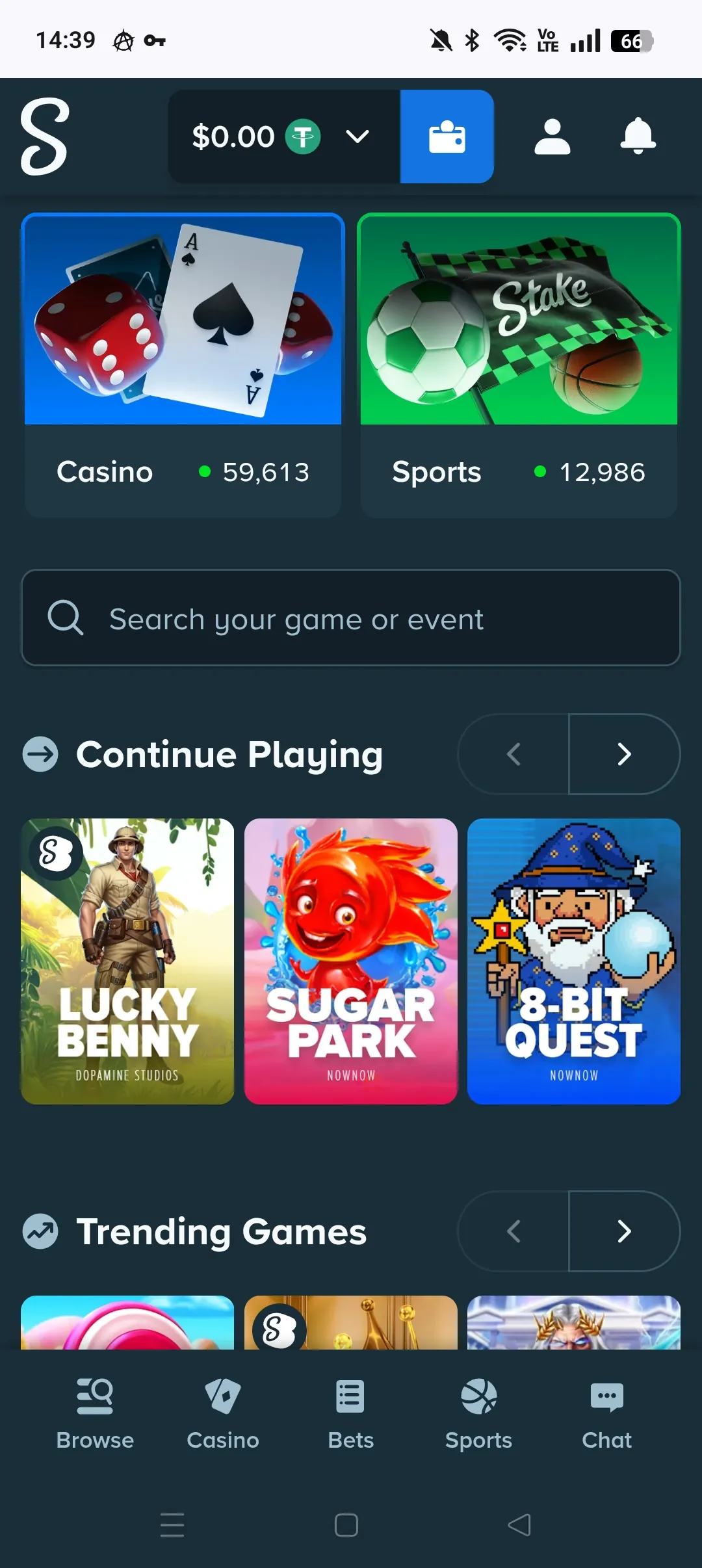Open the Sports section card
Viewport: 702px width, 1568px height.
518,364
